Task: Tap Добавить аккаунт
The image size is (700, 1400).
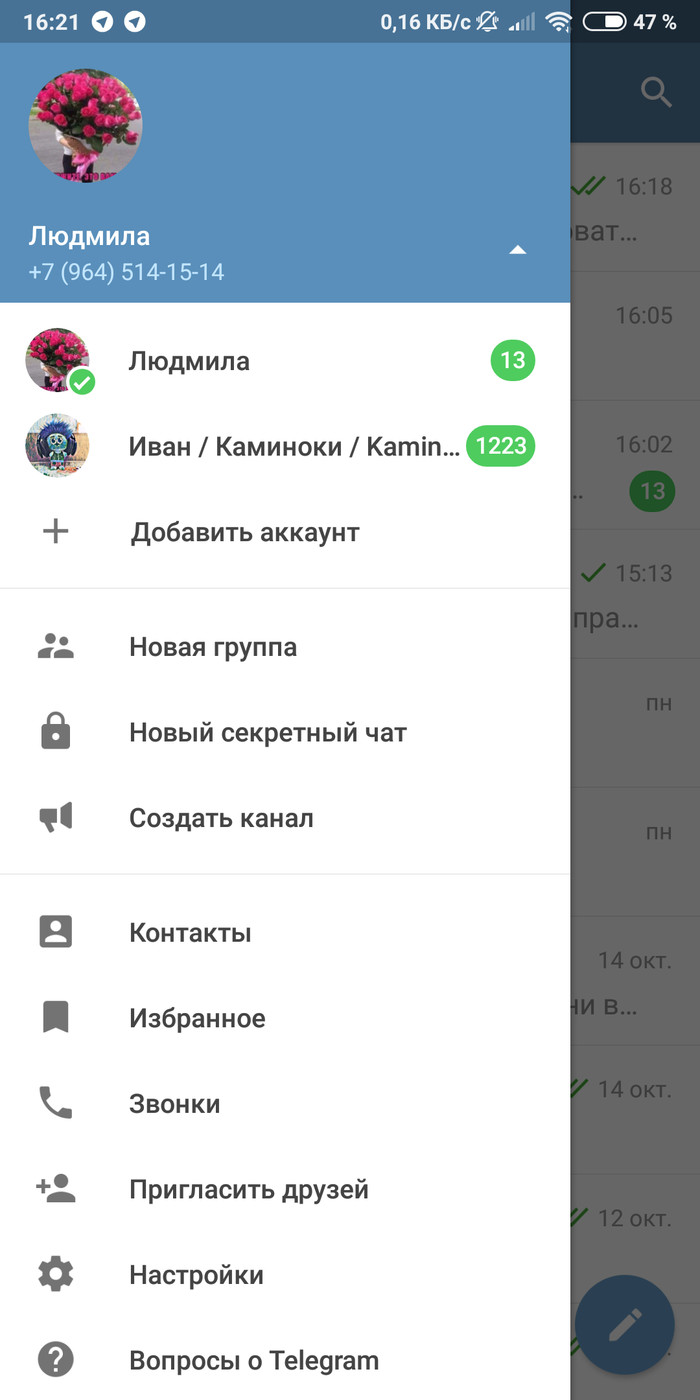Action: point(244,532)
